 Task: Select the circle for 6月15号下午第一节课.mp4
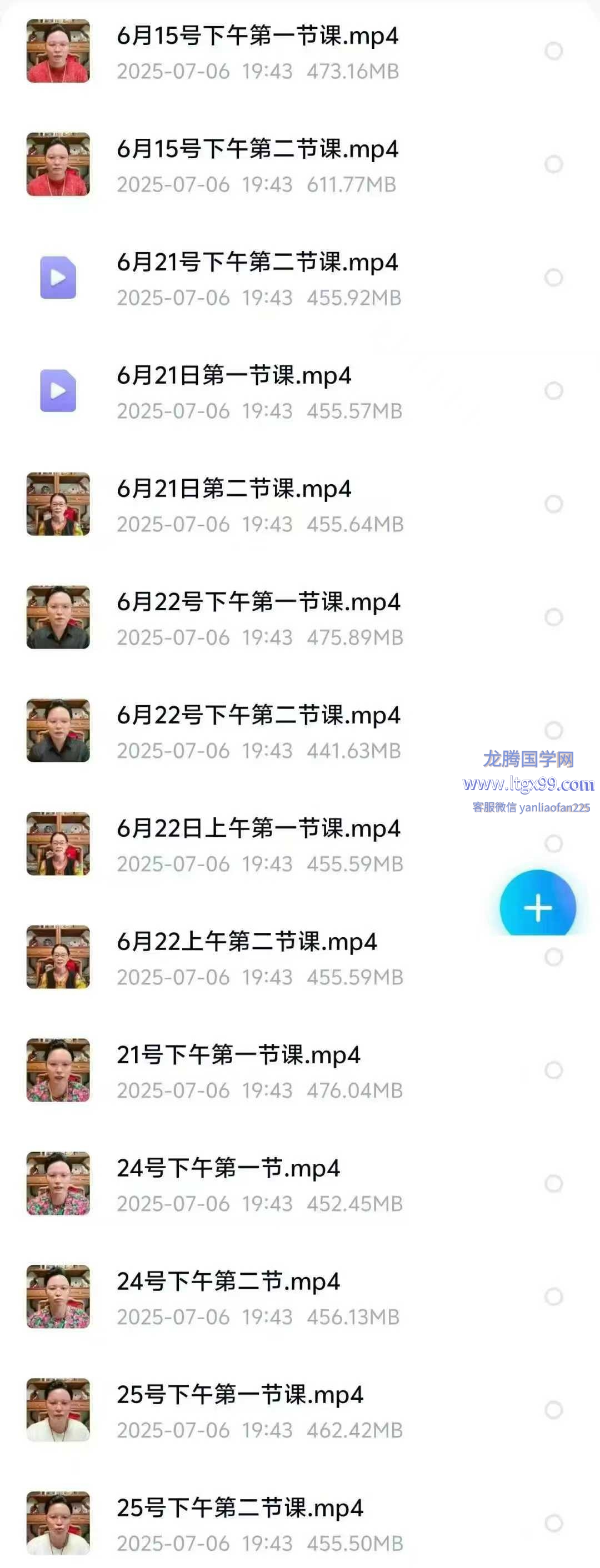pos(553,51)
